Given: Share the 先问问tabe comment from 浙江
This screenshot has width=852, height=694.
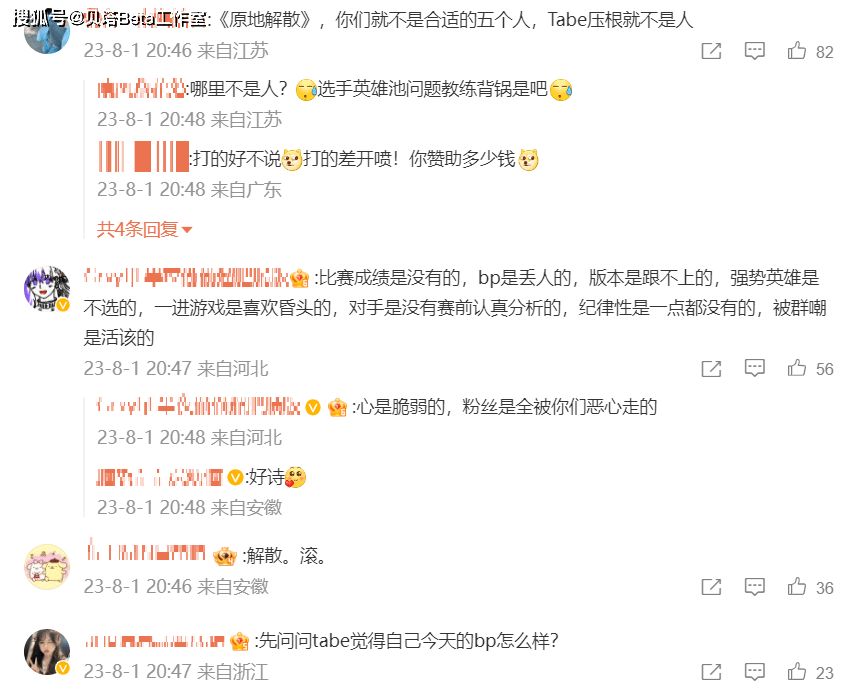Looking at the screenshot, I should coord(711,672).
